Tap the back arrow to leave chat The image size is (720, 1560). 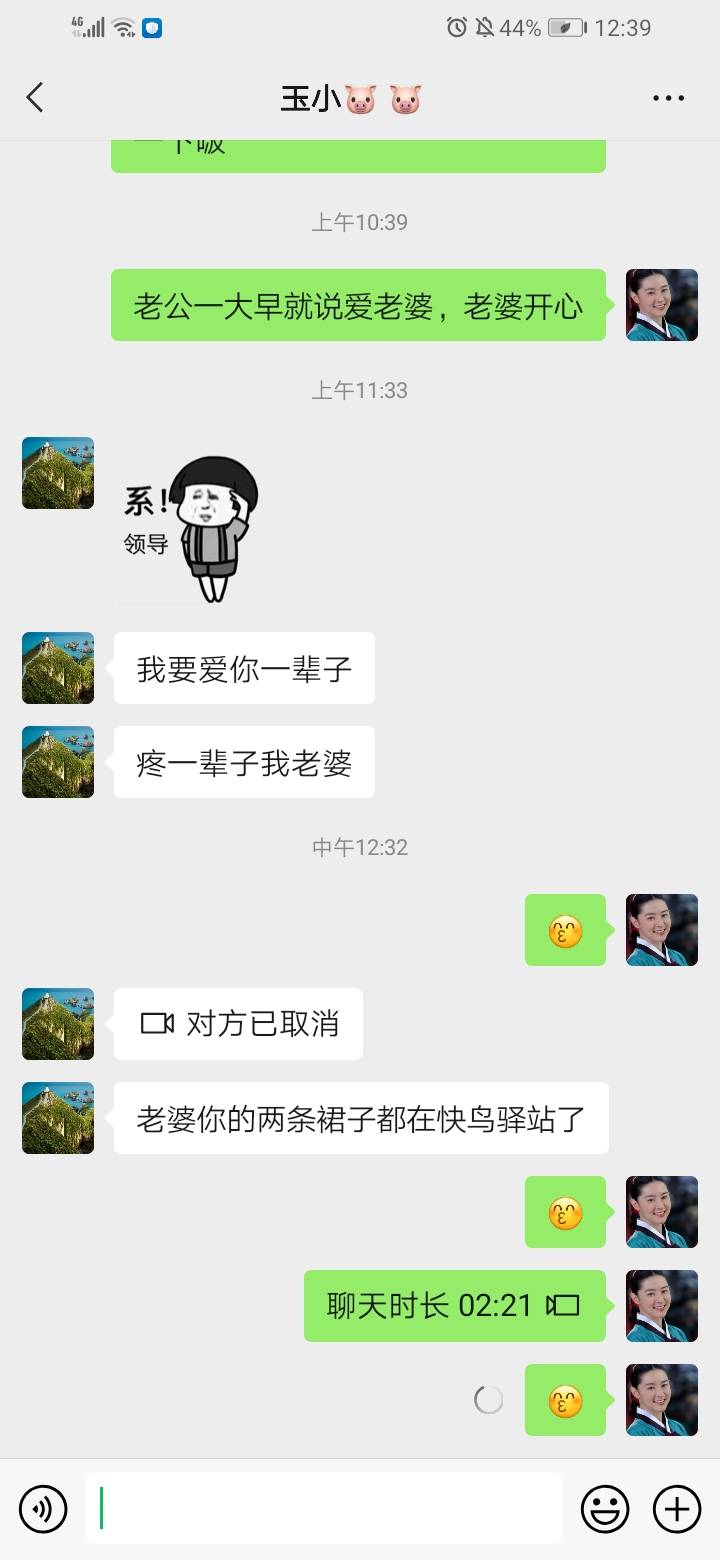(35, 97)
